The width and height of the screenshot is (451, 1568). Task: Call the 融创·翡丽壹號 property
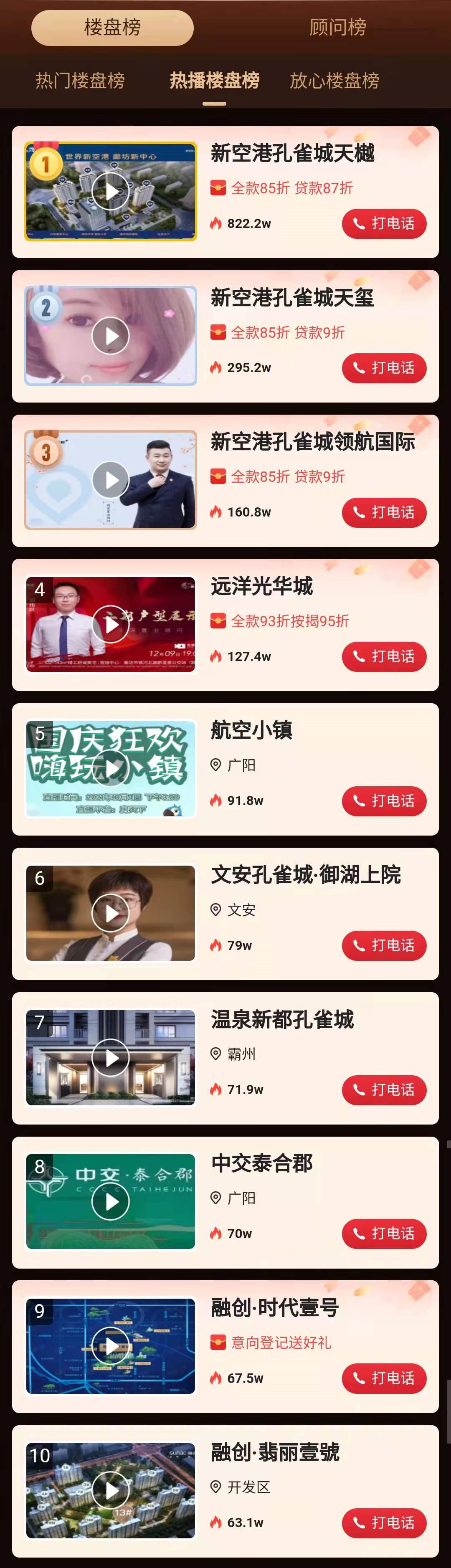(x=383, y=1522)
